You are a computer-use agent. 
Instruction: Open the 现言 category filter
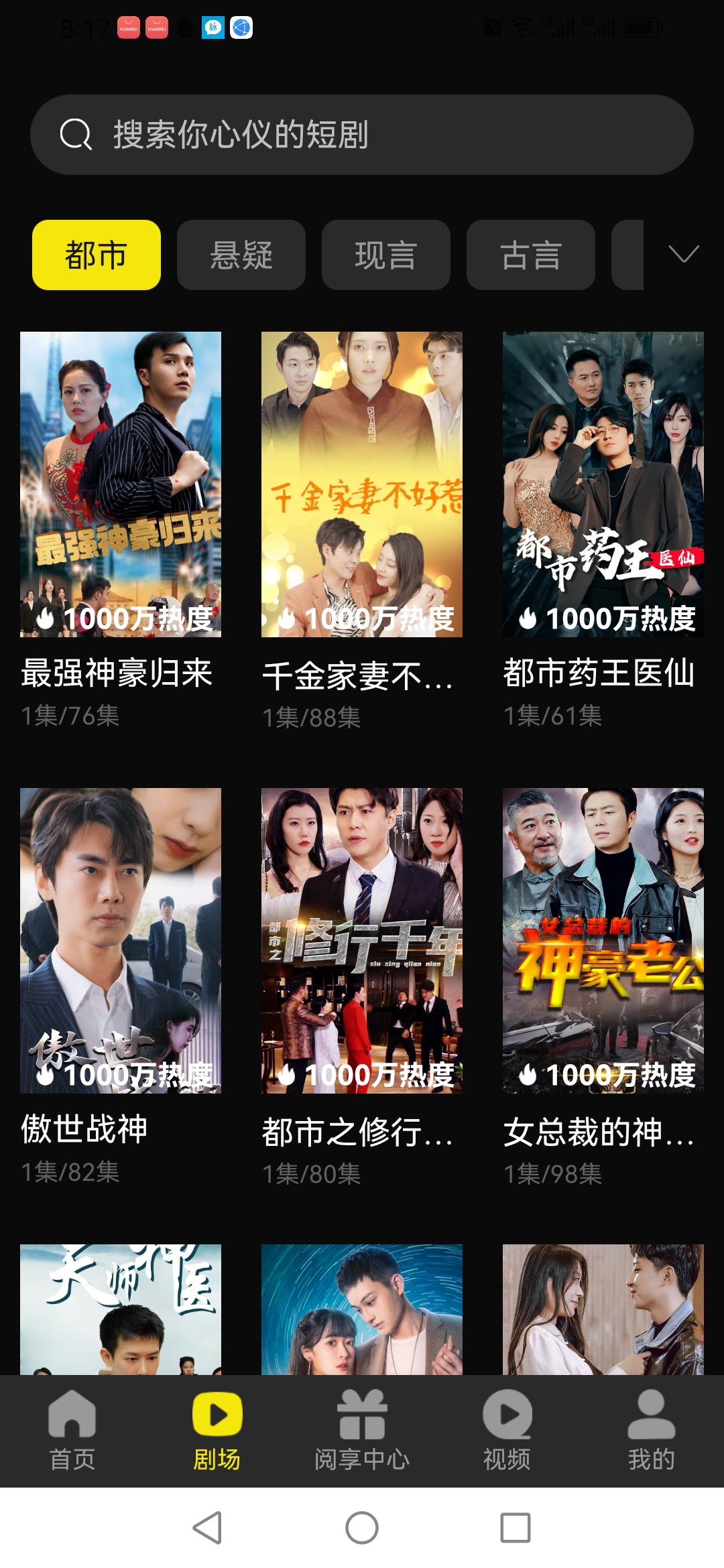point(385,255)
